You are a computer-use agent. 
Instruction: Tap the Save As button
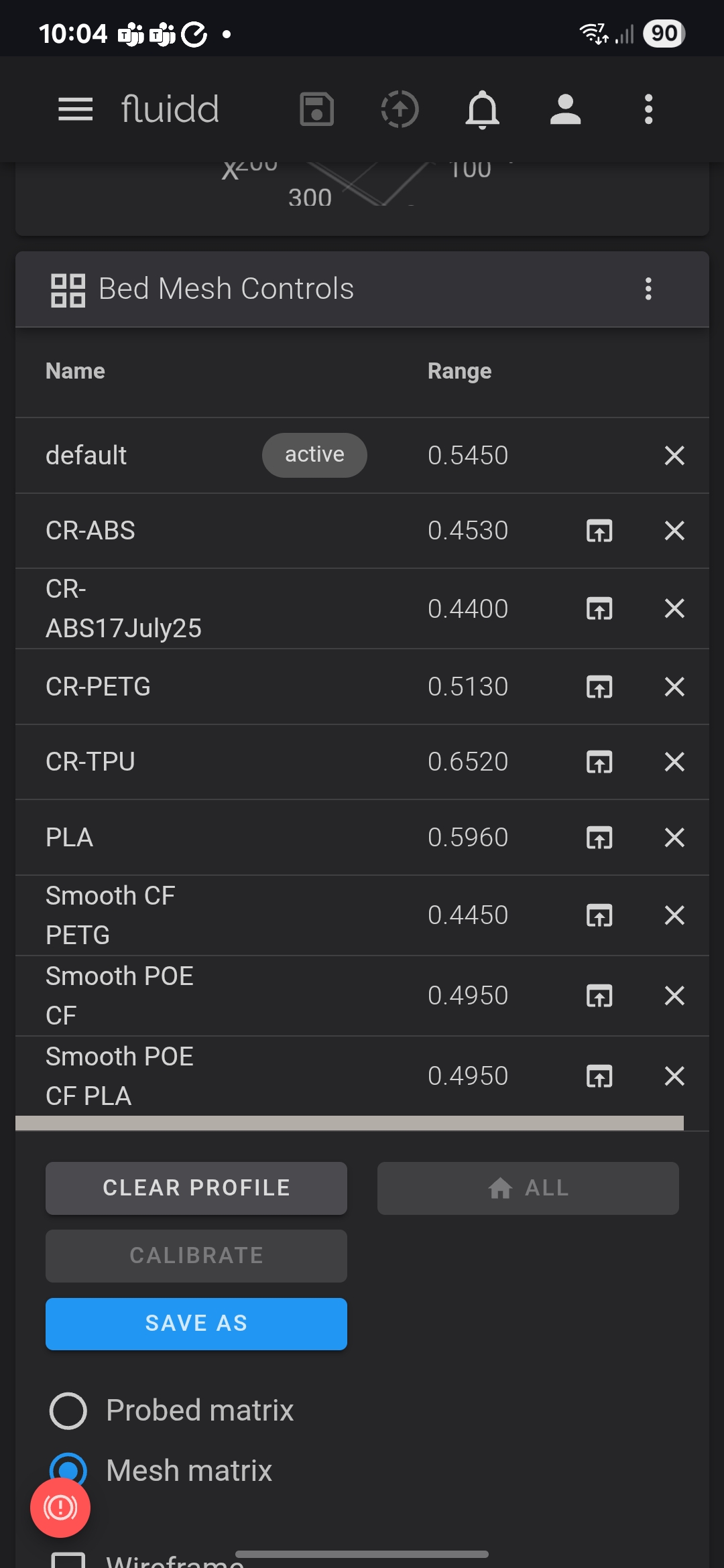(x=196, y=1323)
